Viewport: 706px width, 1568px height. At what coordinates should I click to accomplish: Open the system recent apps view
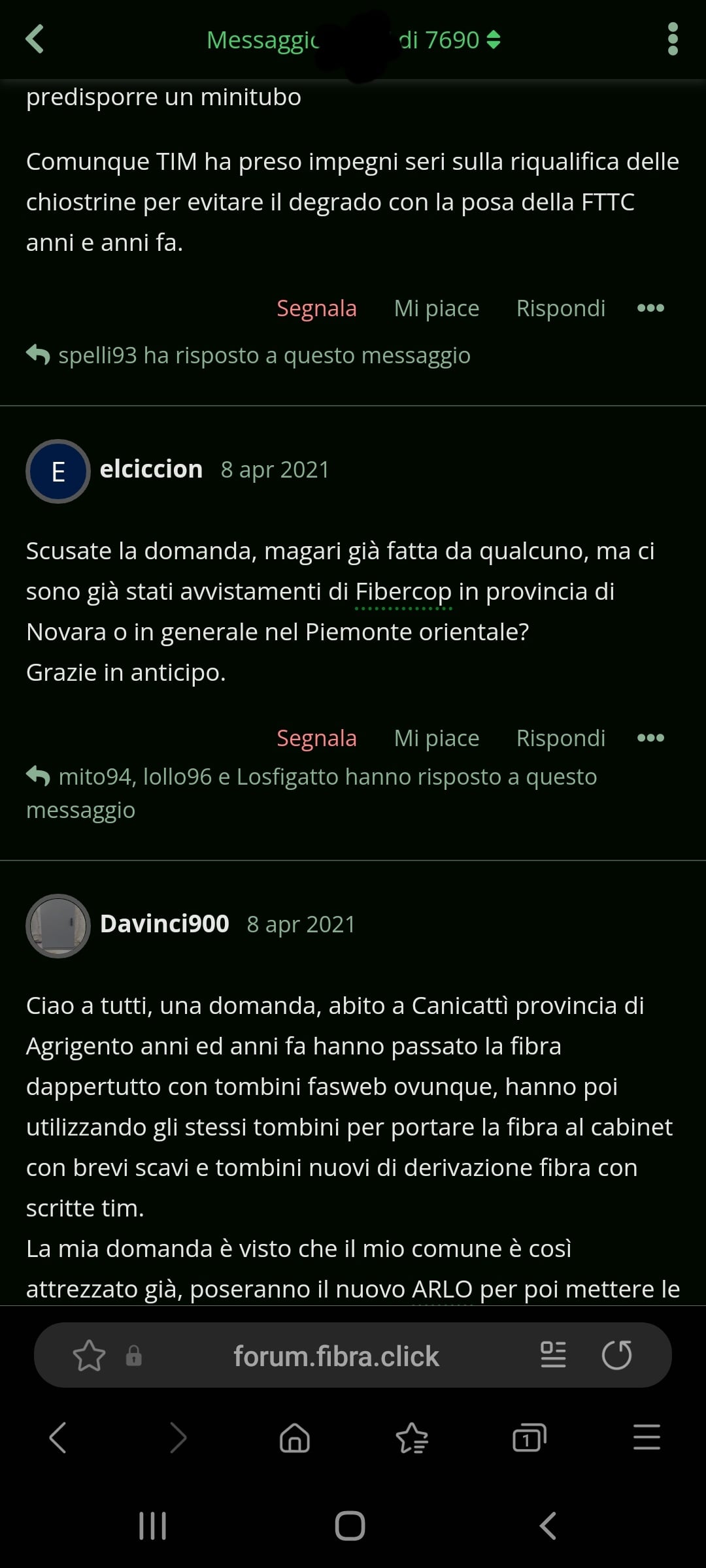[153, 1526]
